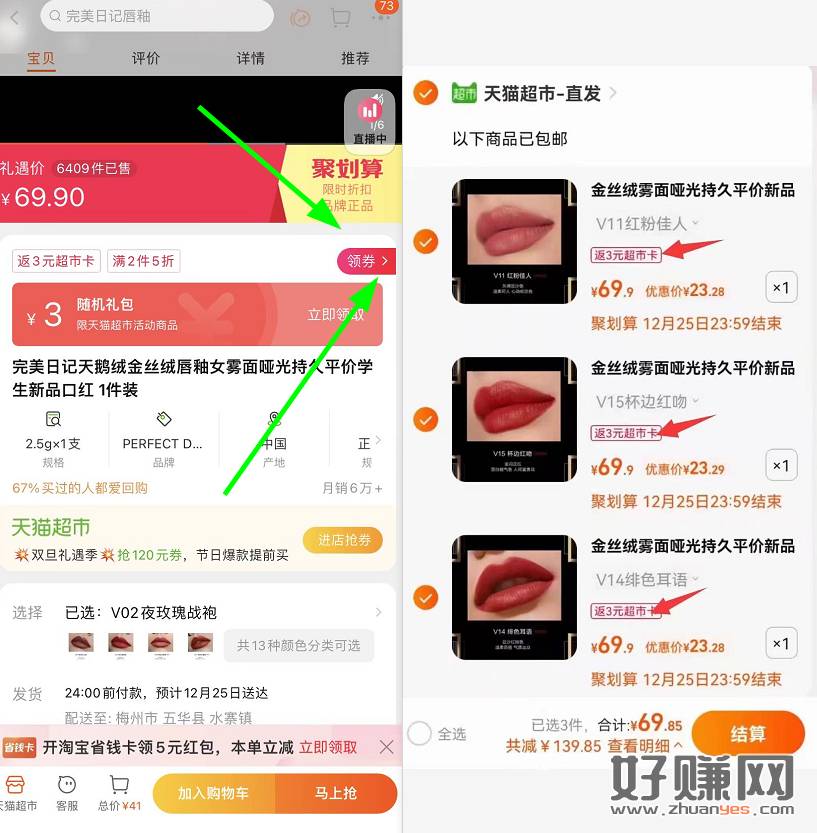817x833 pixels.
Task: Buy now with 马上抢
Action: 335,793
